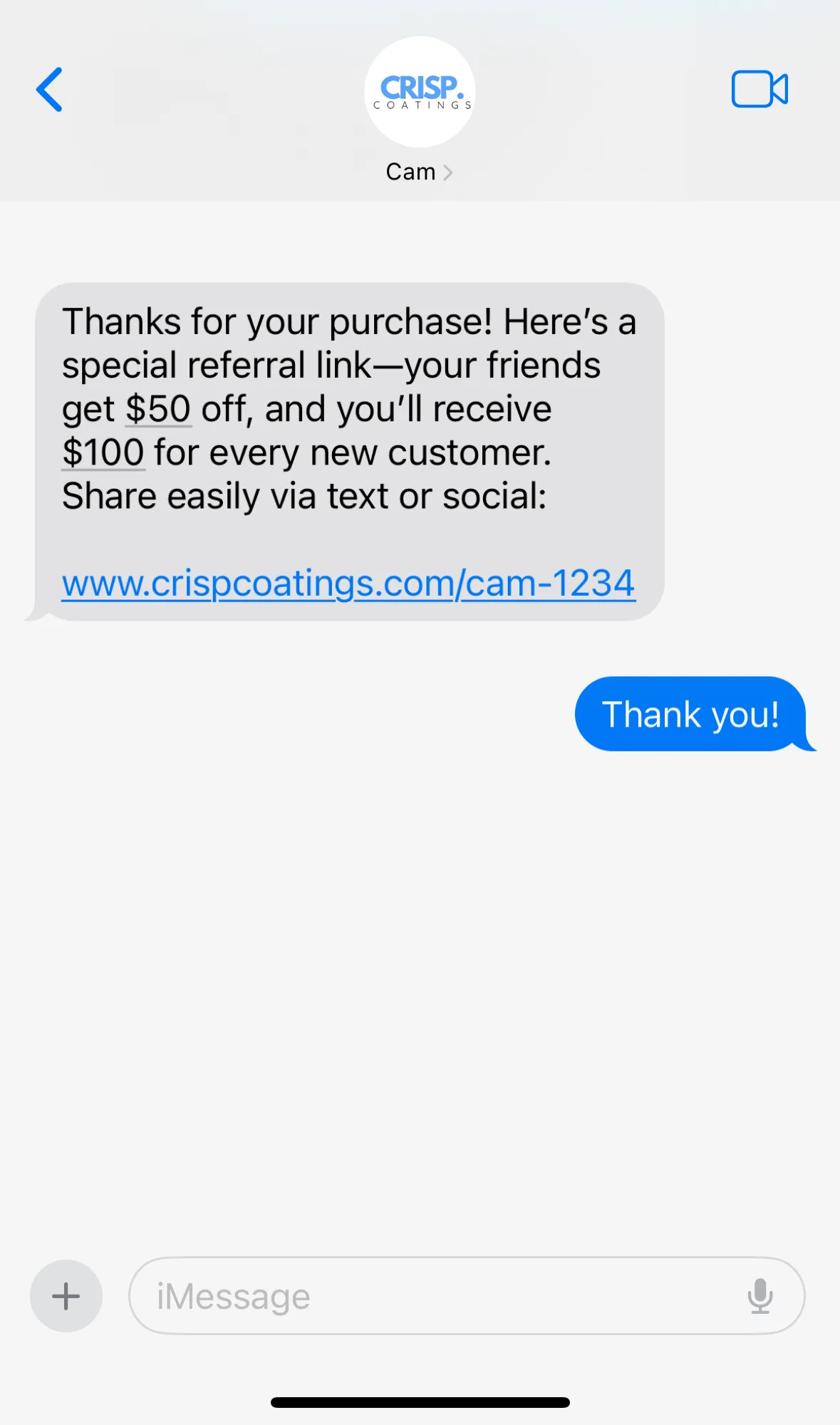Tap the underlined $50 amount
Viewport: 840px width, 1425px height.
tap(158, 410)
